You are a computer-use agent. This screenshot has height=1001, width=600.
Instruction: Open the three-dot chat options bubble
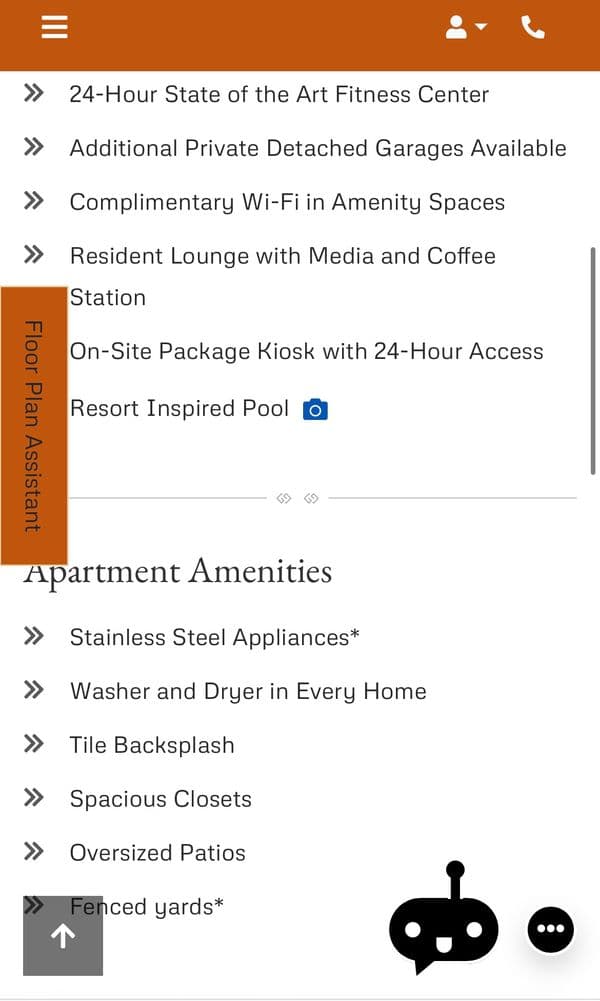(551, 929)
